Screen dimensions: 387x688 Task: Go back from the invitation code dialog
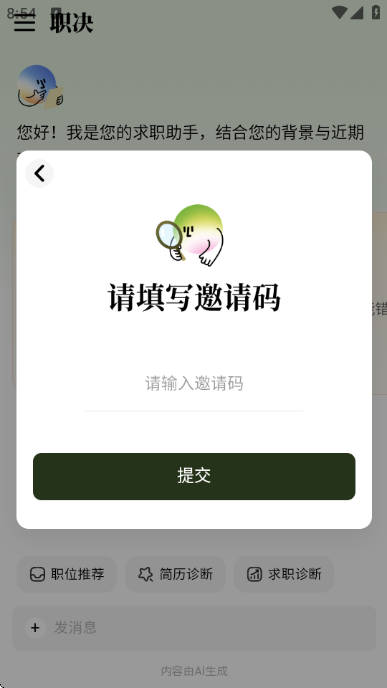tap(39, 173)
